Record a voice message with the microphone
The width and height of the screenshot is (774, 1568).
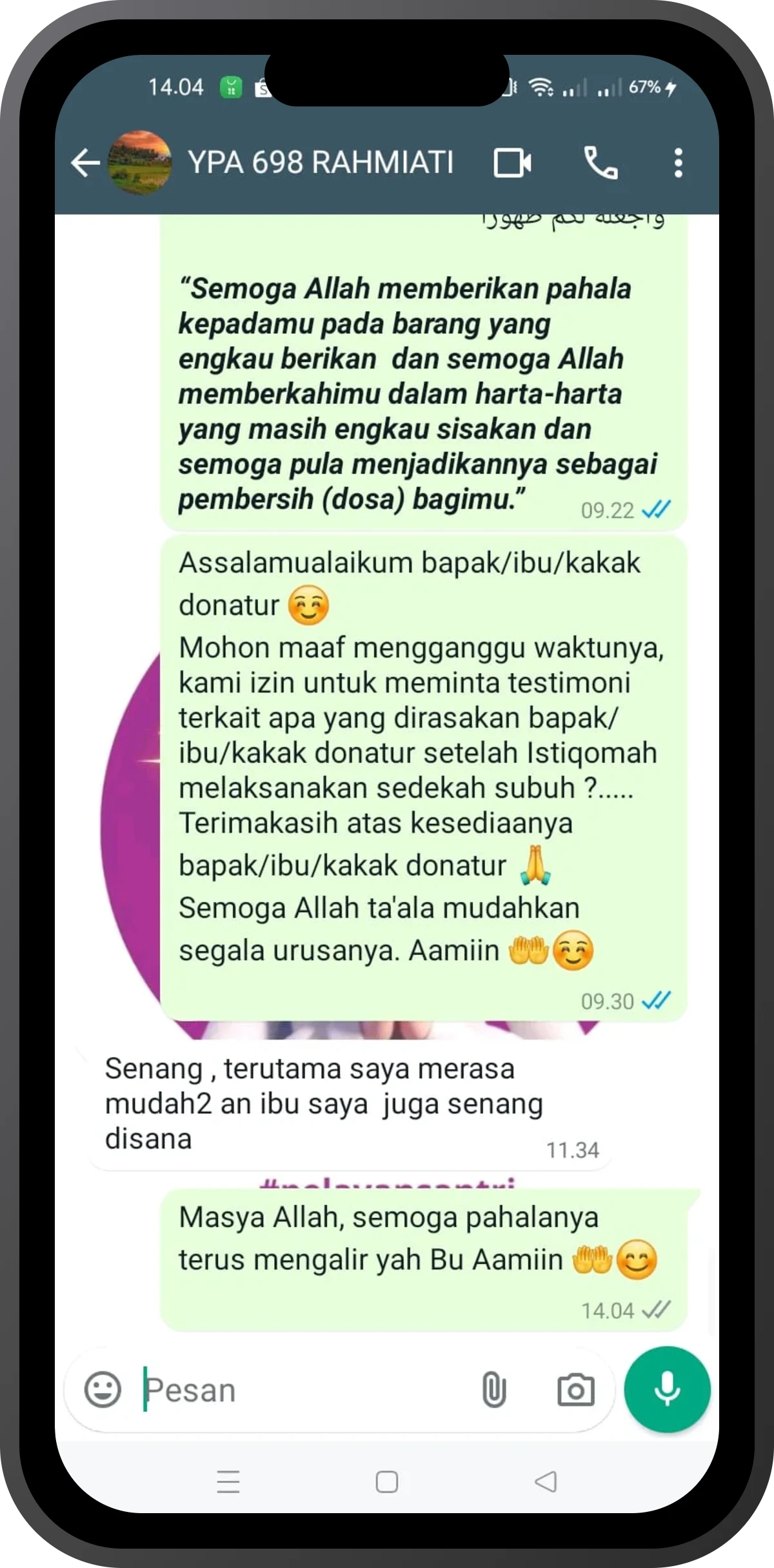click(x=667, y=1389)
